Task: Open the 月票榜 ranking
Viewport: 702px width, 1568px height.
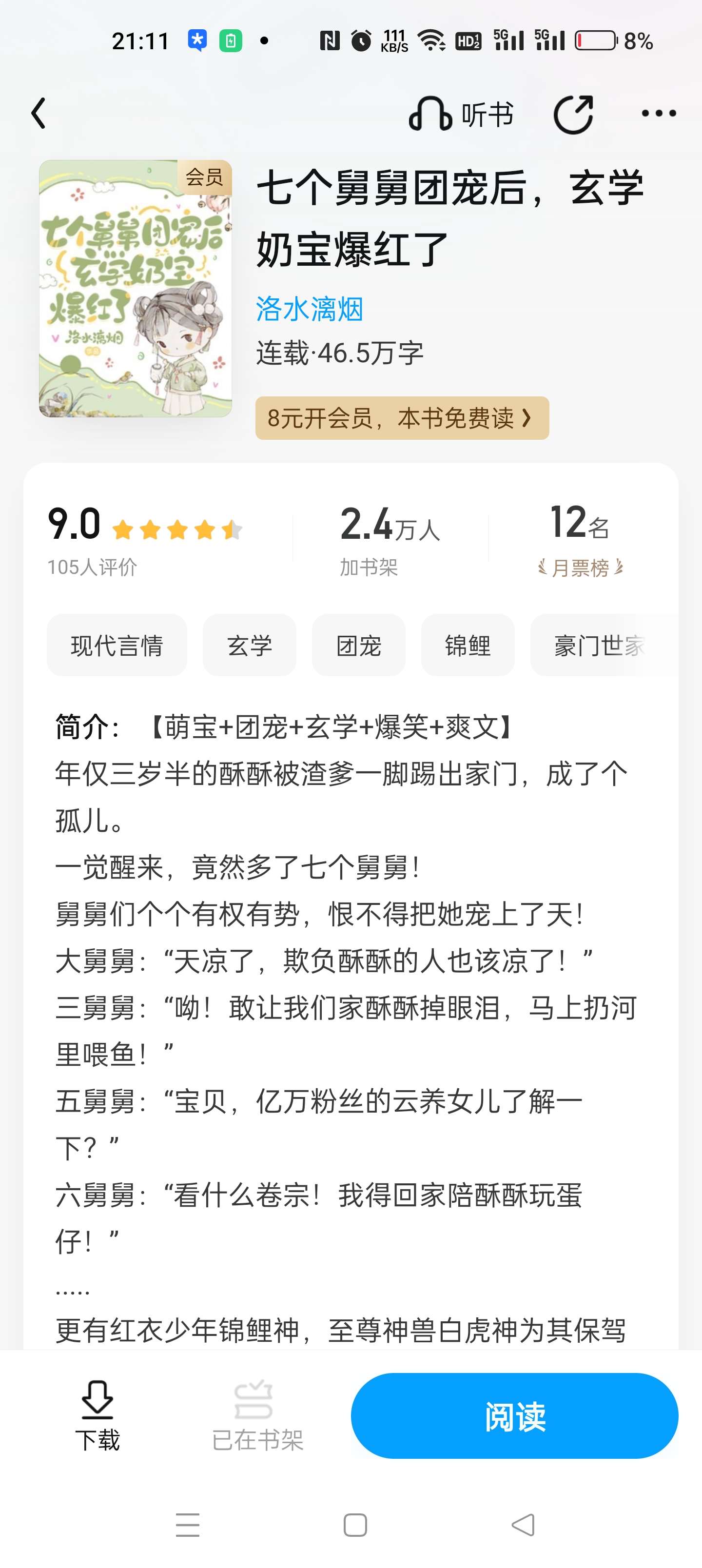Action: (x=580, y=568)
